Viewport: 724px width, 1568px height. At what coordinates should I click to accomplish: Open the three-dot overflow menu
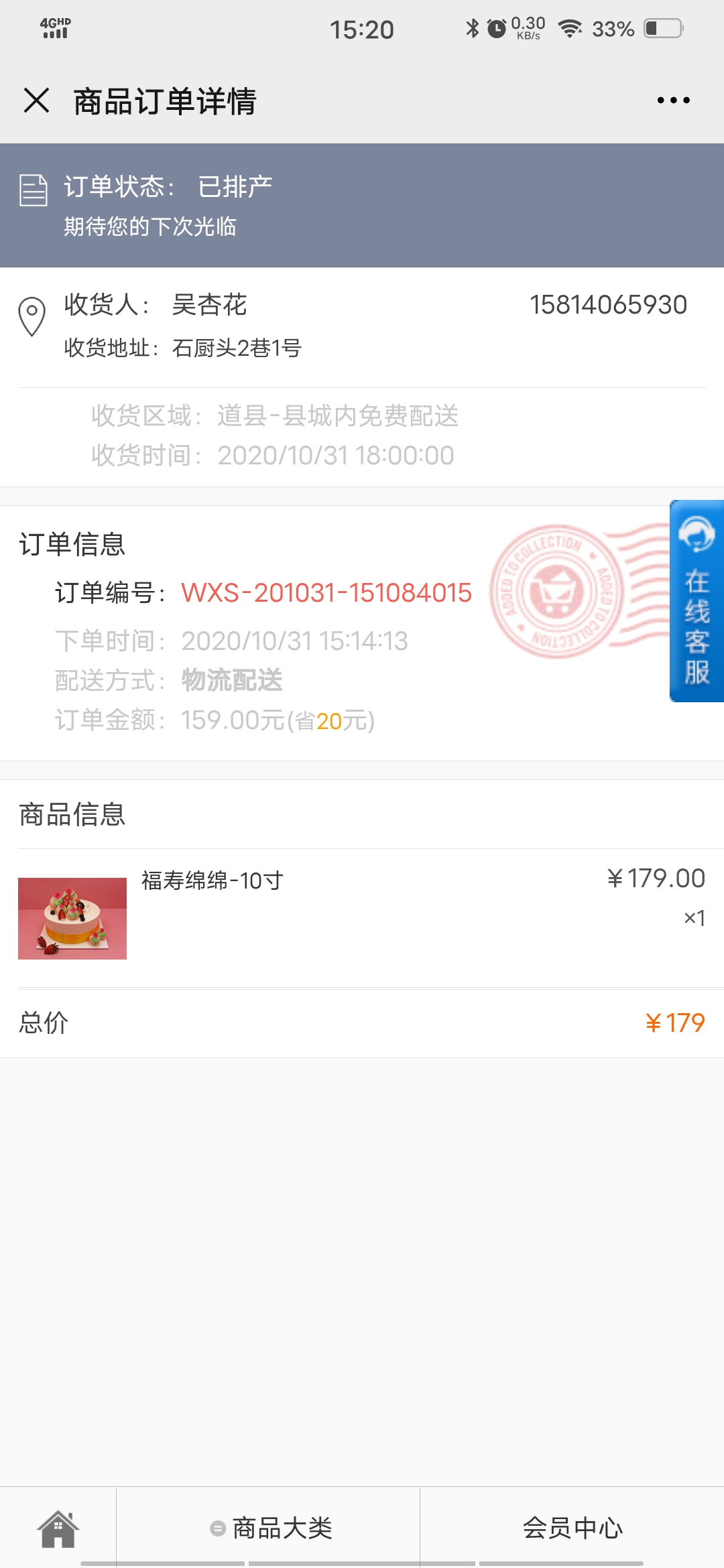673,101
